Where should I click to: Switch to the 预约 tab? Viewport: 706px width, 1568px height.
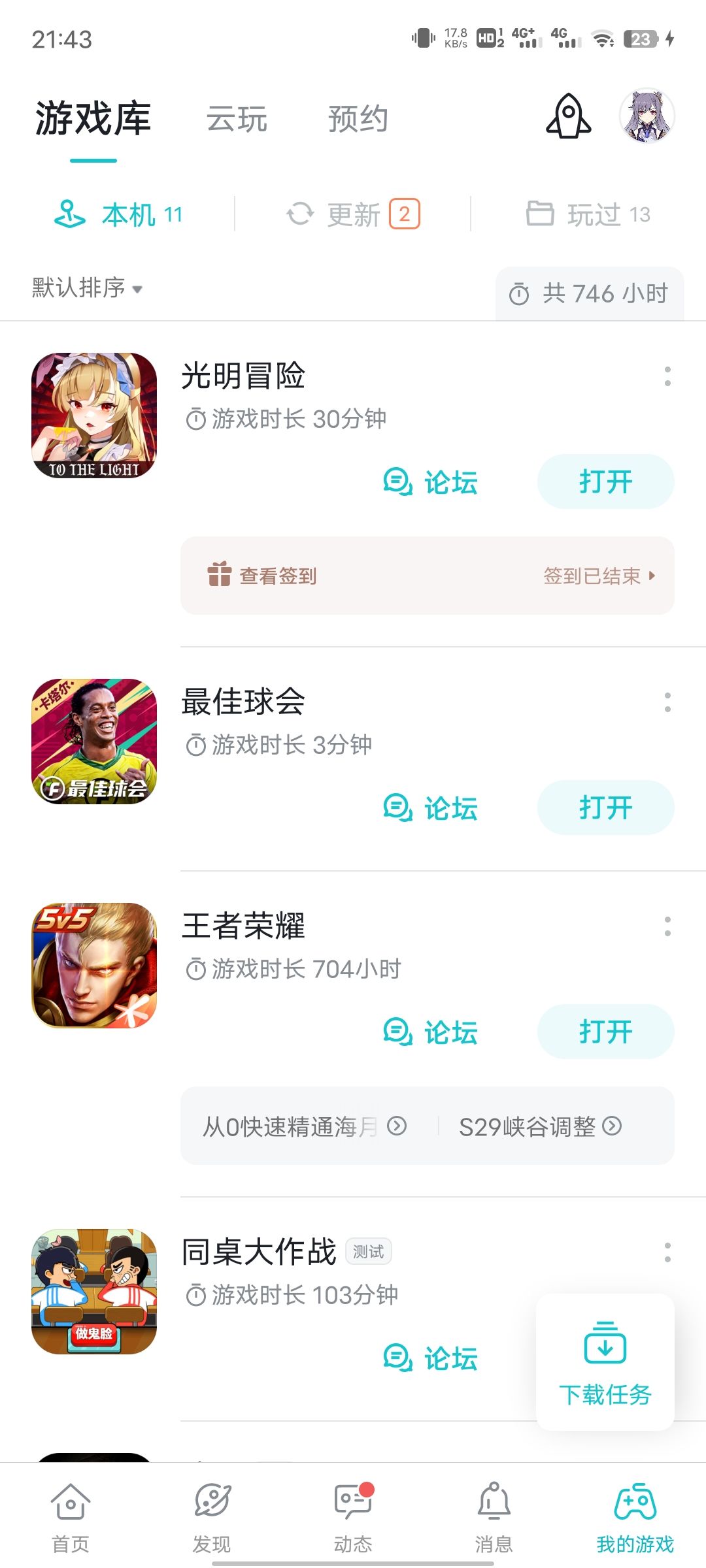click(358, 119)
